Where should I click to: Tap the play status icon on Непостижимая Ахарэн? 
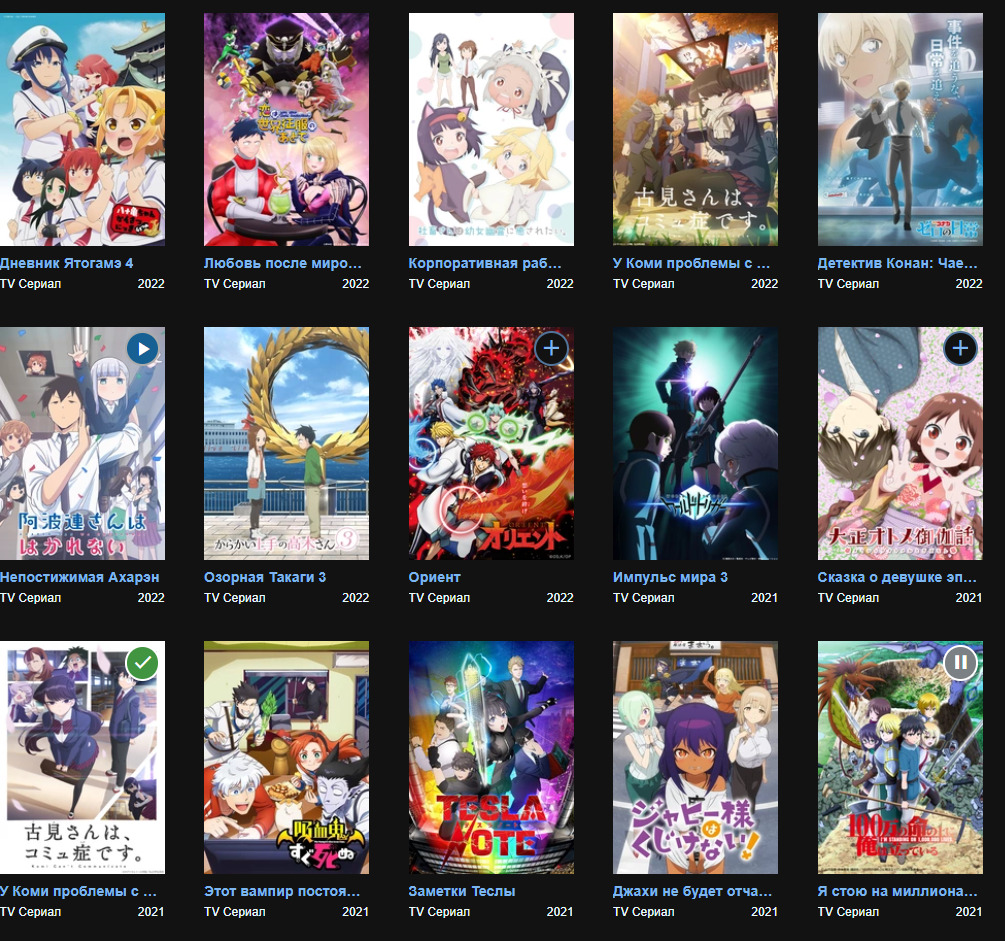tap(143, 349)
